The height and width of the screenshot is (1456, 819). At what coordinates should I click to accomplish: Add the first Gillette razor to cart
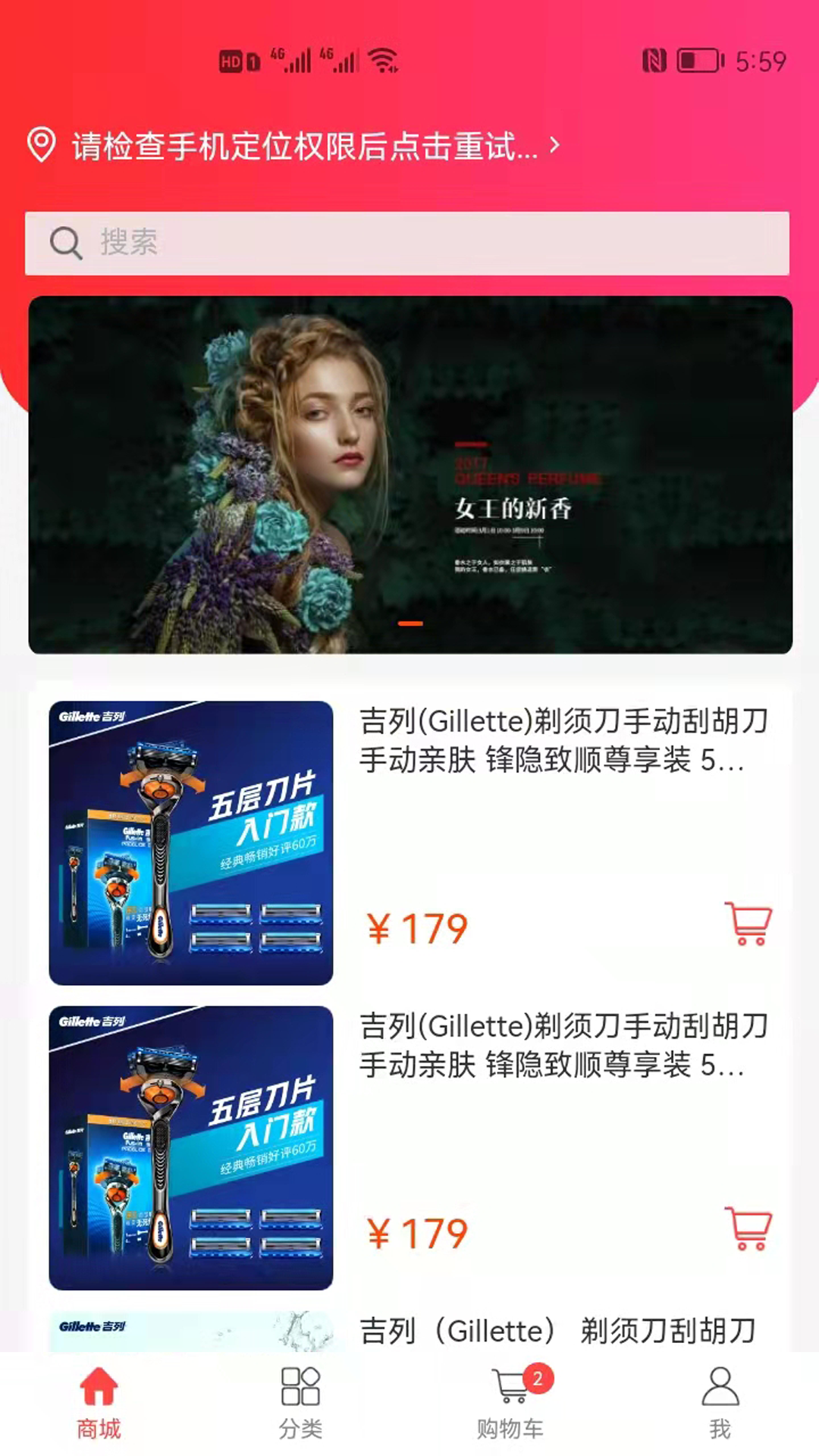point(748,923)
